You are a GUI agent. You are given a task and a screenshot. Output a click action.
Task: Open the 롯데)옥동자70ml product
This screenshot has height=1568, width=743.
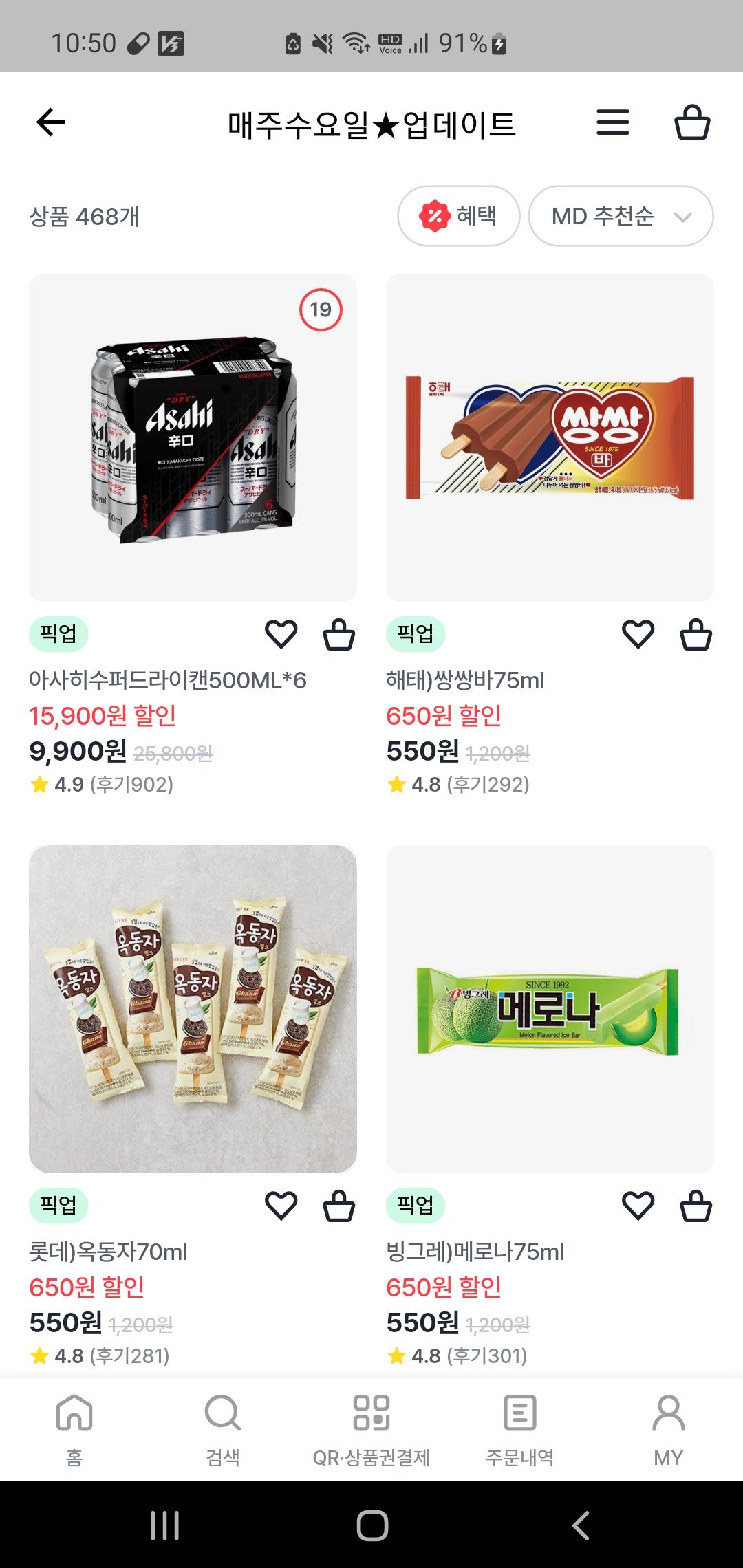(x=193, y=1009)
